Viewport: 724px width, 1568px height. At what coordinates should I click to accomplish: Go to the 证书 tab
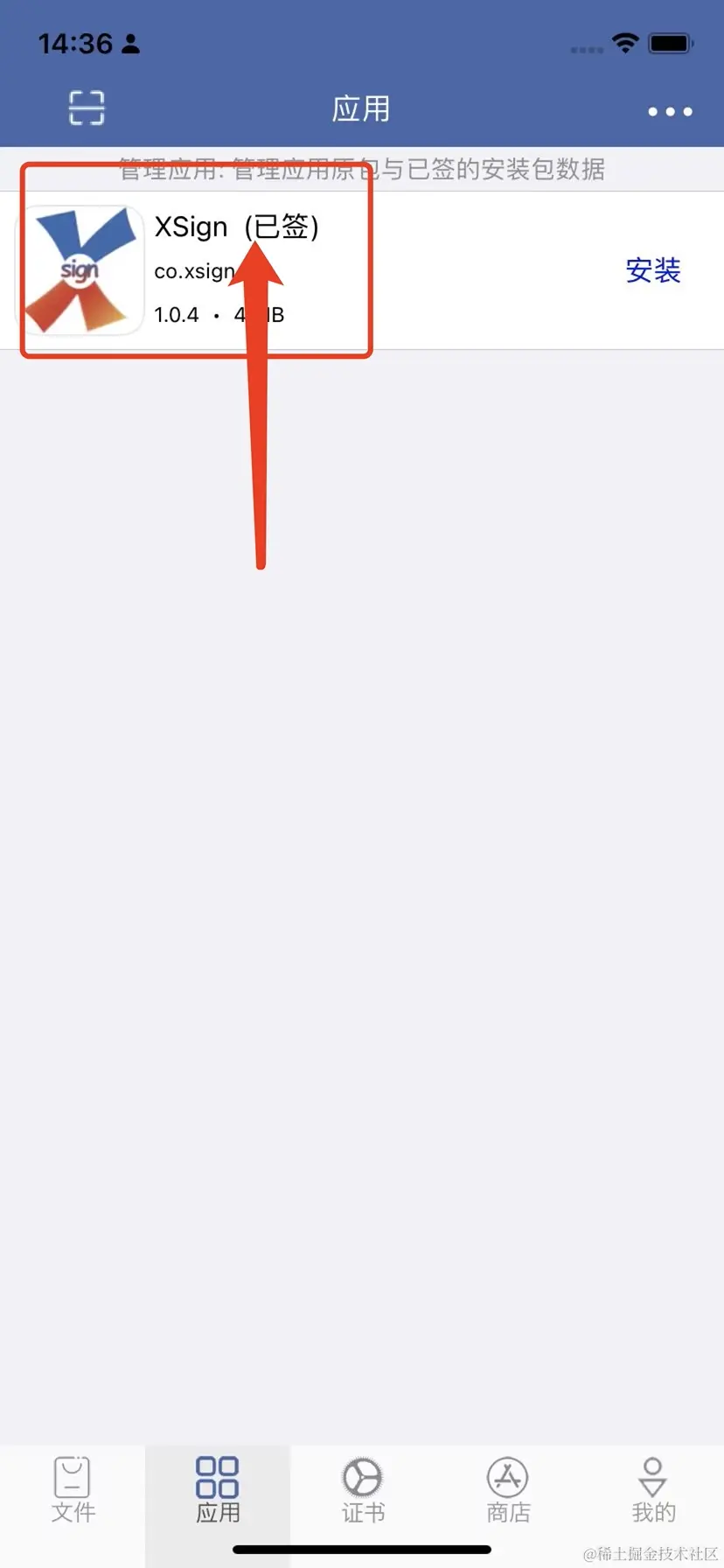(362, 1489)
